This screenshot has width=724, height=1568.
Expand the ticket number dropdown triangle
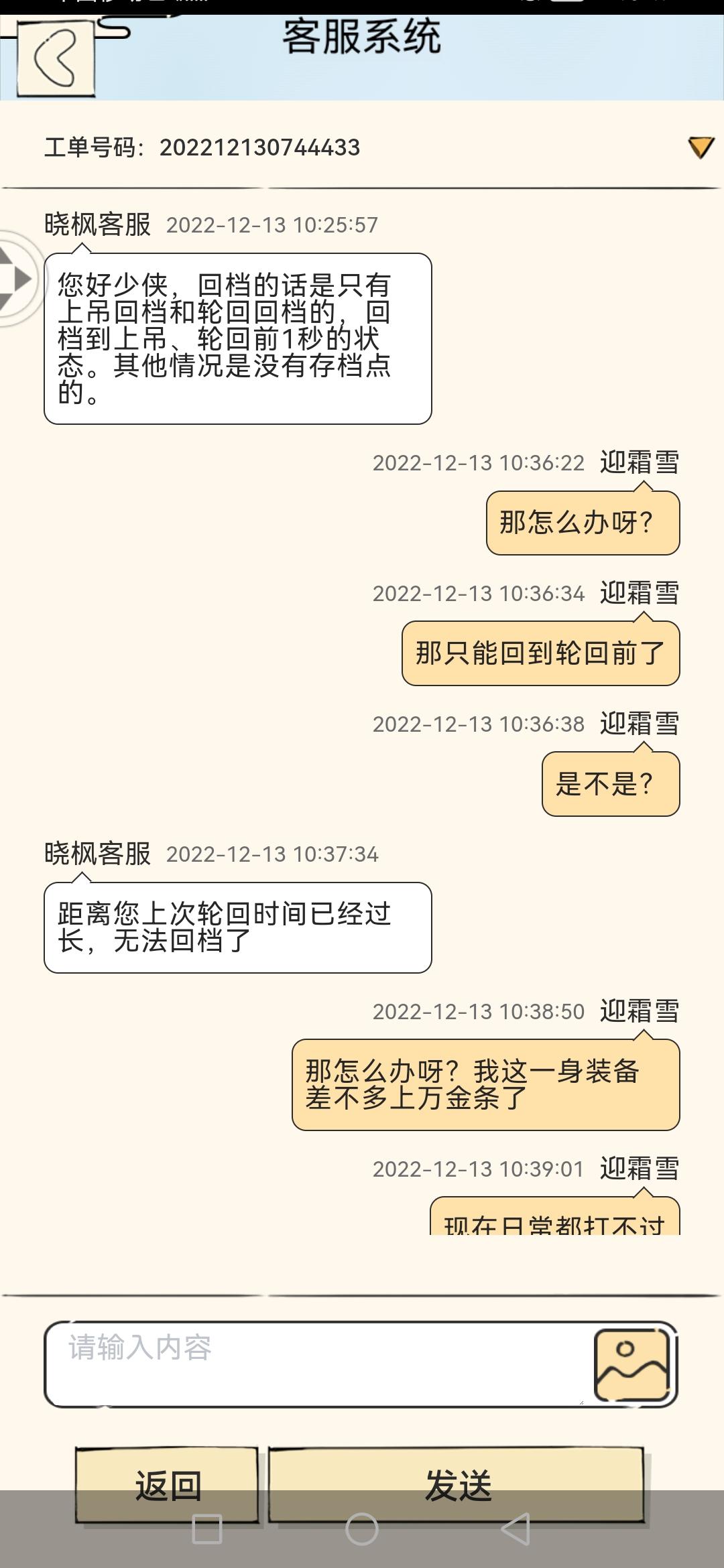[x=701, y=147]
